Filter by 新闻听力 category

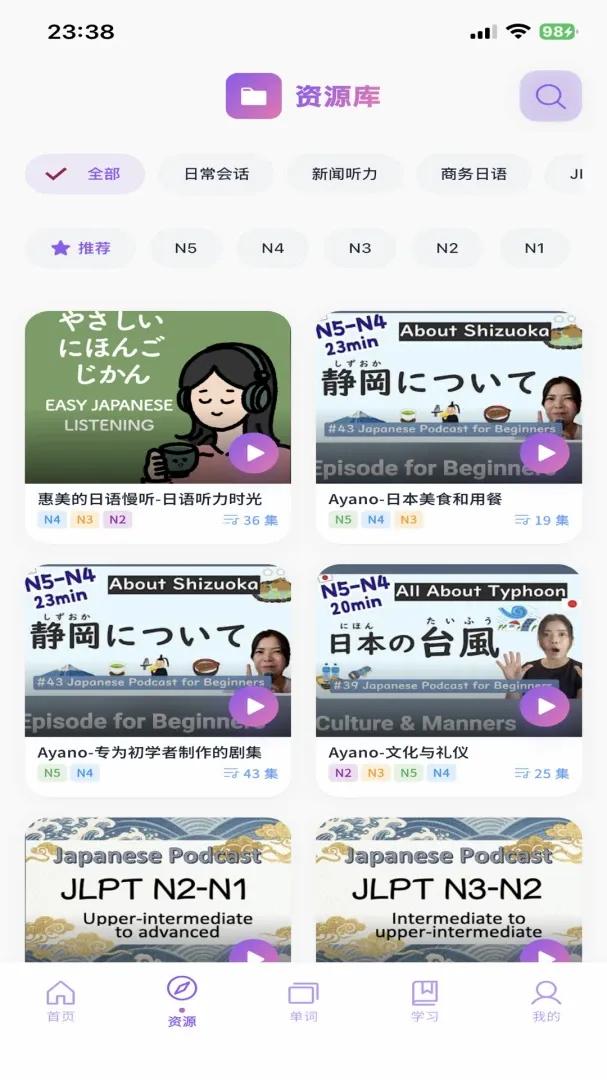(x=344, y=174)
